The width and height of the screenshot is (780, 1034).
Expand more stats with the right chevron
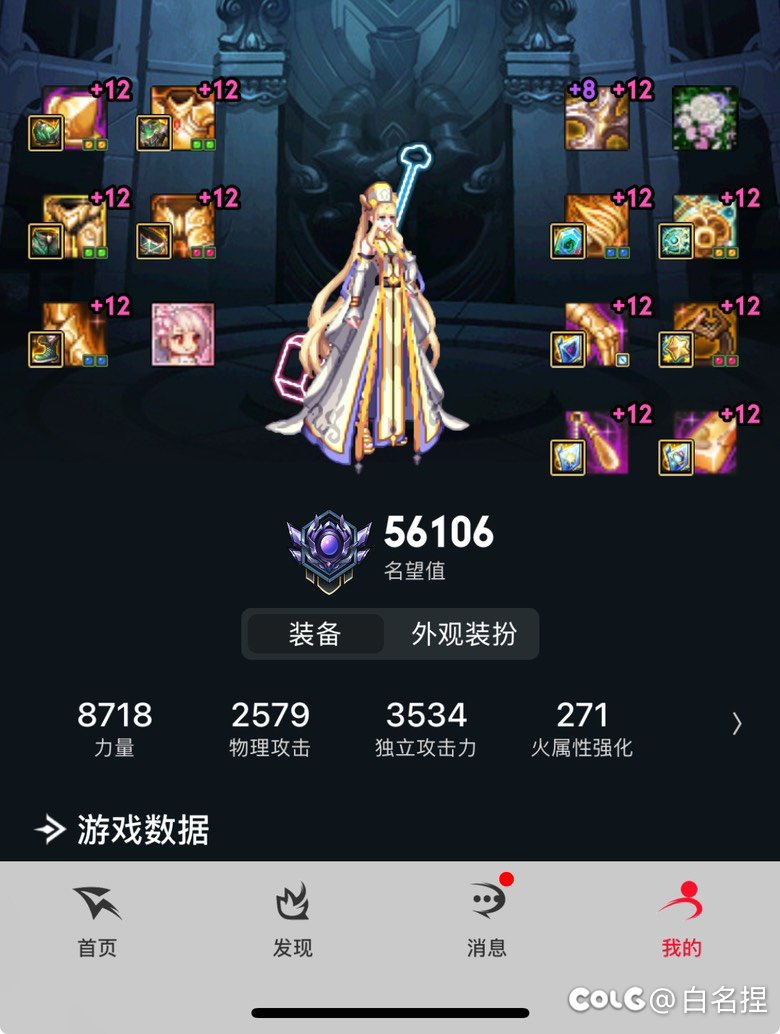[737, 724]
